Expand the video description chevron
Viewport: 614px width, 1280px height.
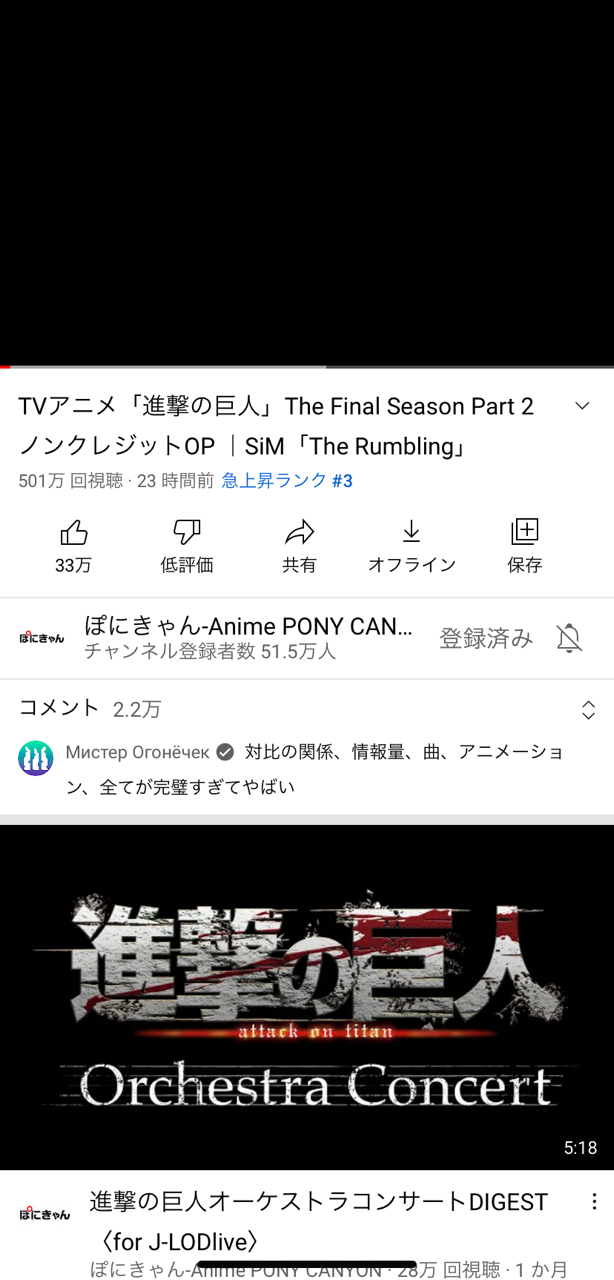click(x=582, y=406)
